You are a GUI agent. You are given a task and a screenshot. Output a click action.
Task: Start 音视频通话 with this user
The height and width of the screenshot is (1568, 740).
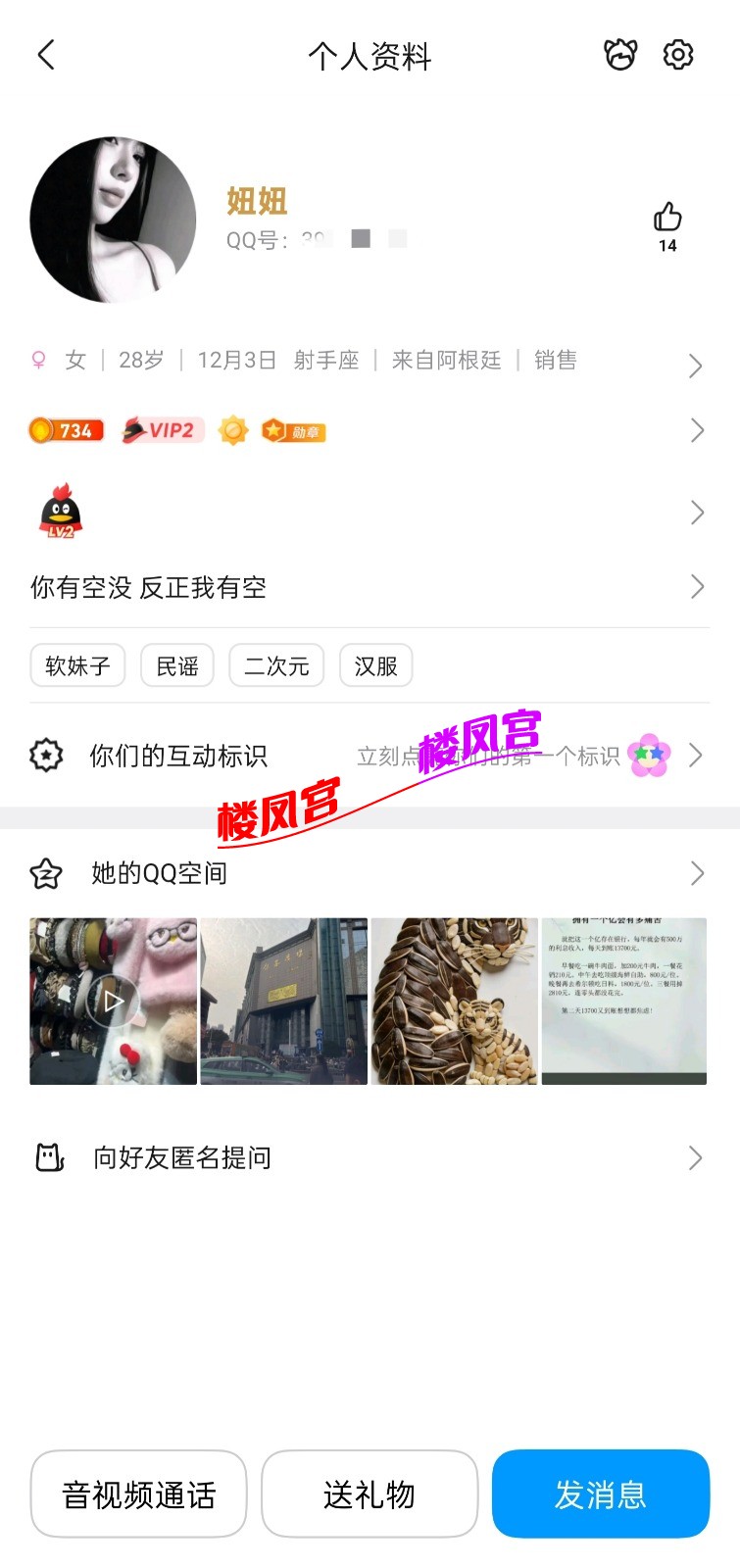click(x=138, y=1494)
